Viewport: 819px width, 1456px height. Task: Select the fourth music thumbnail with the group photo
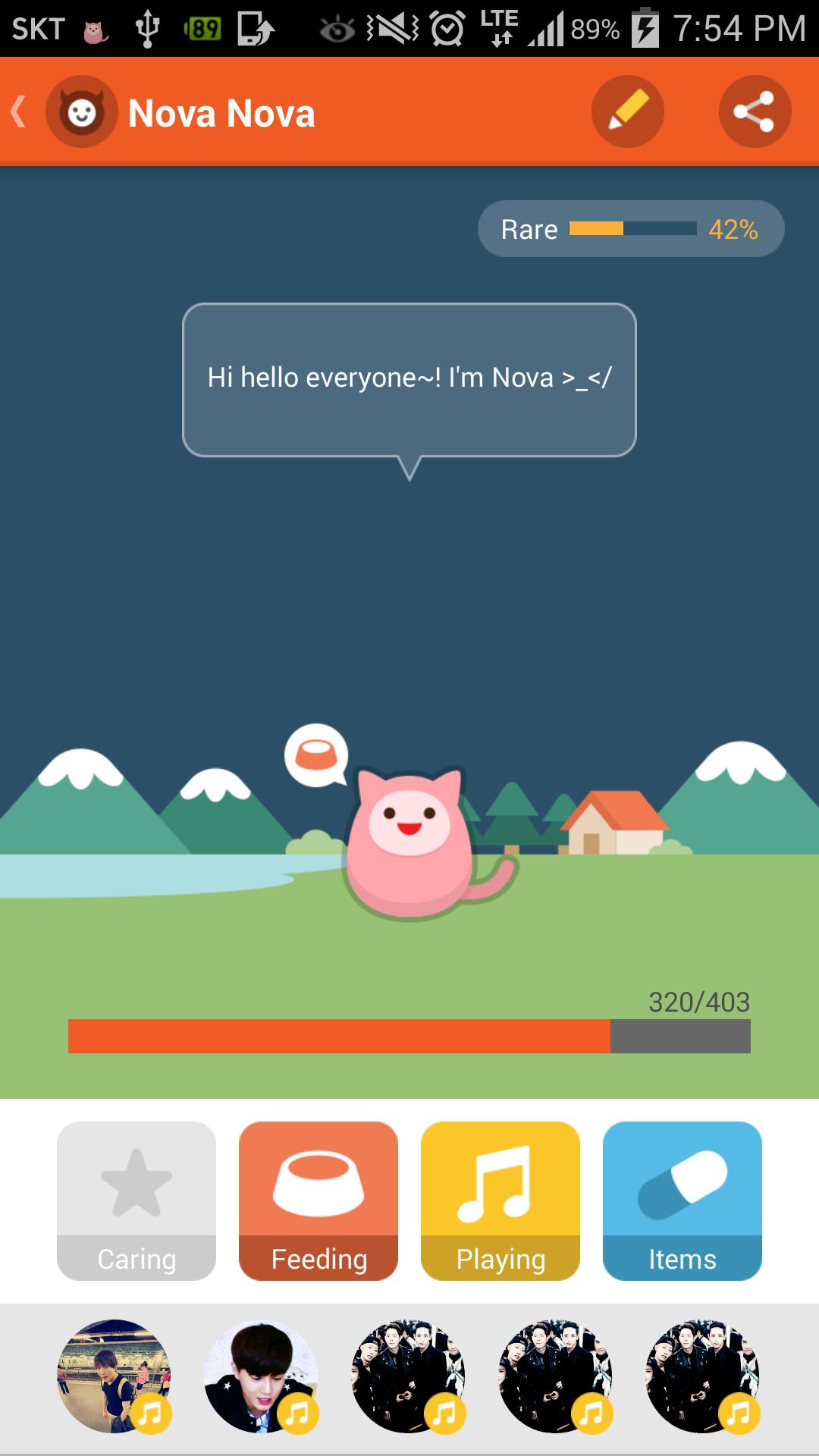pyautogui.click(x=555, y=1376)
